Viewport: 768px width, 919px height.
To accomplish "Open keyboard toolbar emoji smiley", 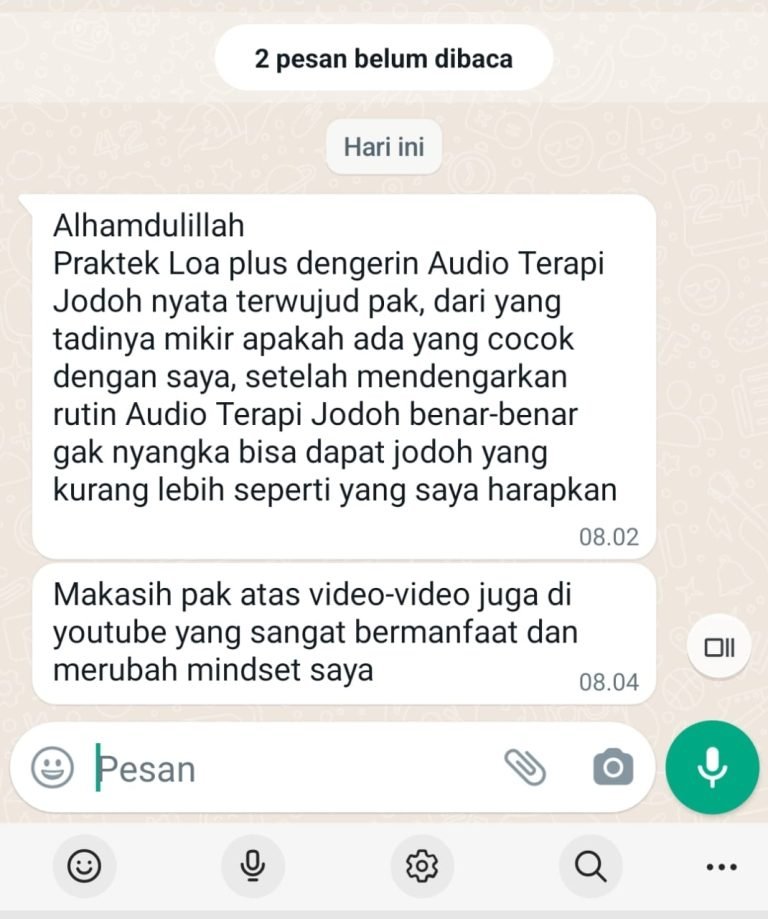I will (84, 866).
